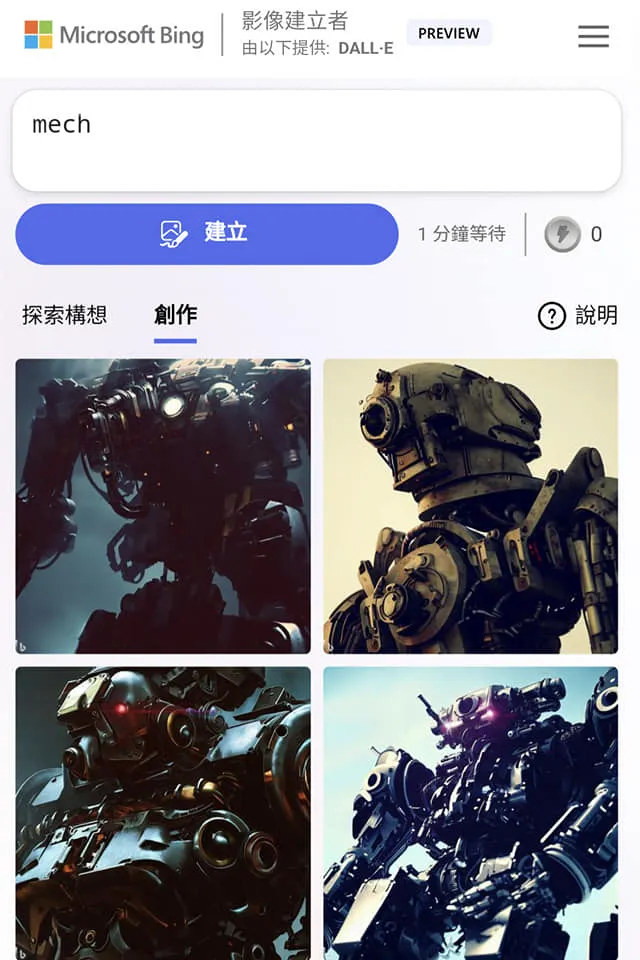Tap the boost coin icon
640x960 pixels.
click(562, 234)
